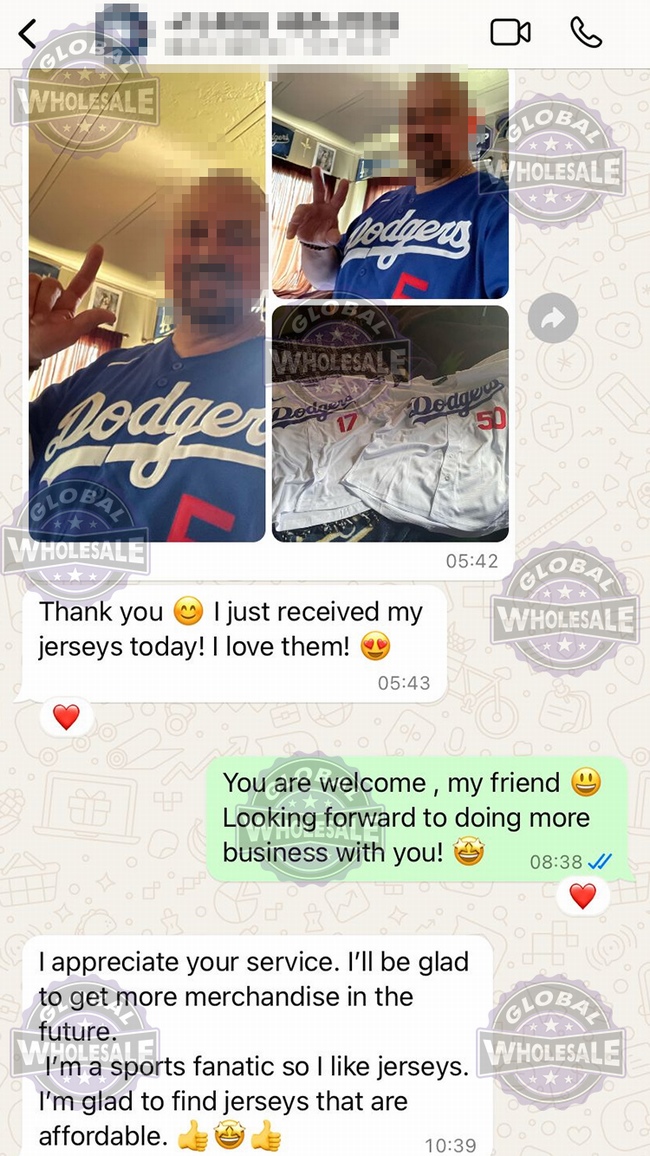View heart reaction on "You are welcome" message
Screen dimensions: 650x1156
coord(582,896)
